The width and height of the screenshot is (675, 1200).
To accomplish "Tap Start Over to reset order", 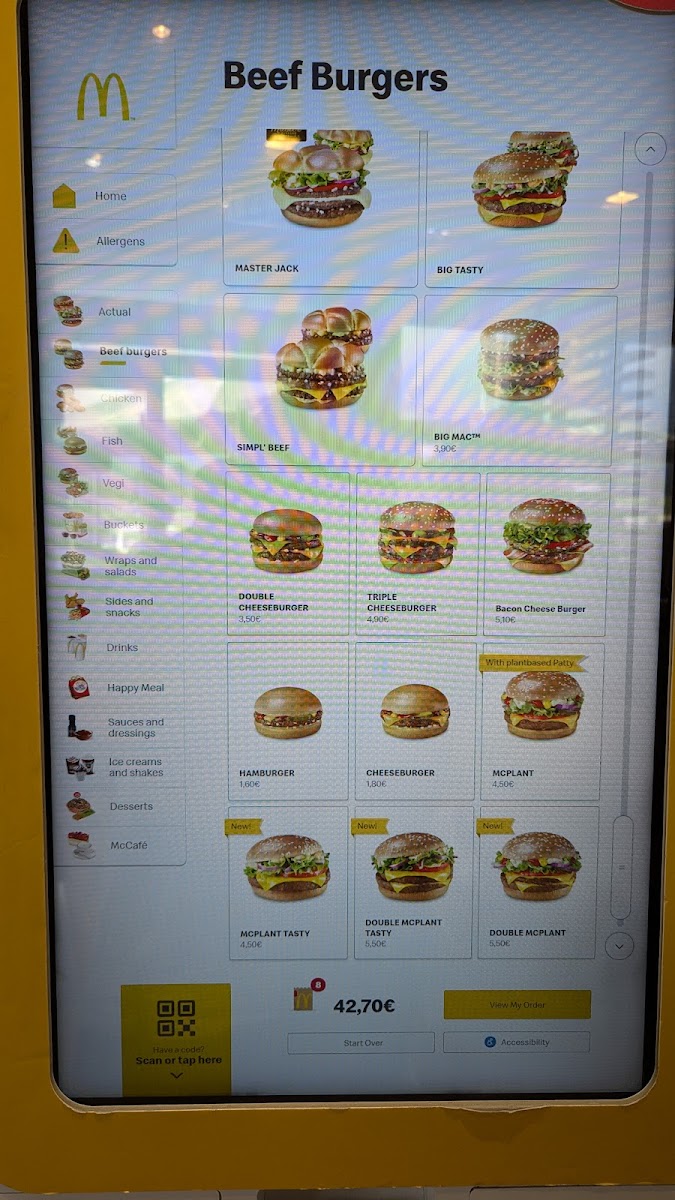I will (361, 1043).
